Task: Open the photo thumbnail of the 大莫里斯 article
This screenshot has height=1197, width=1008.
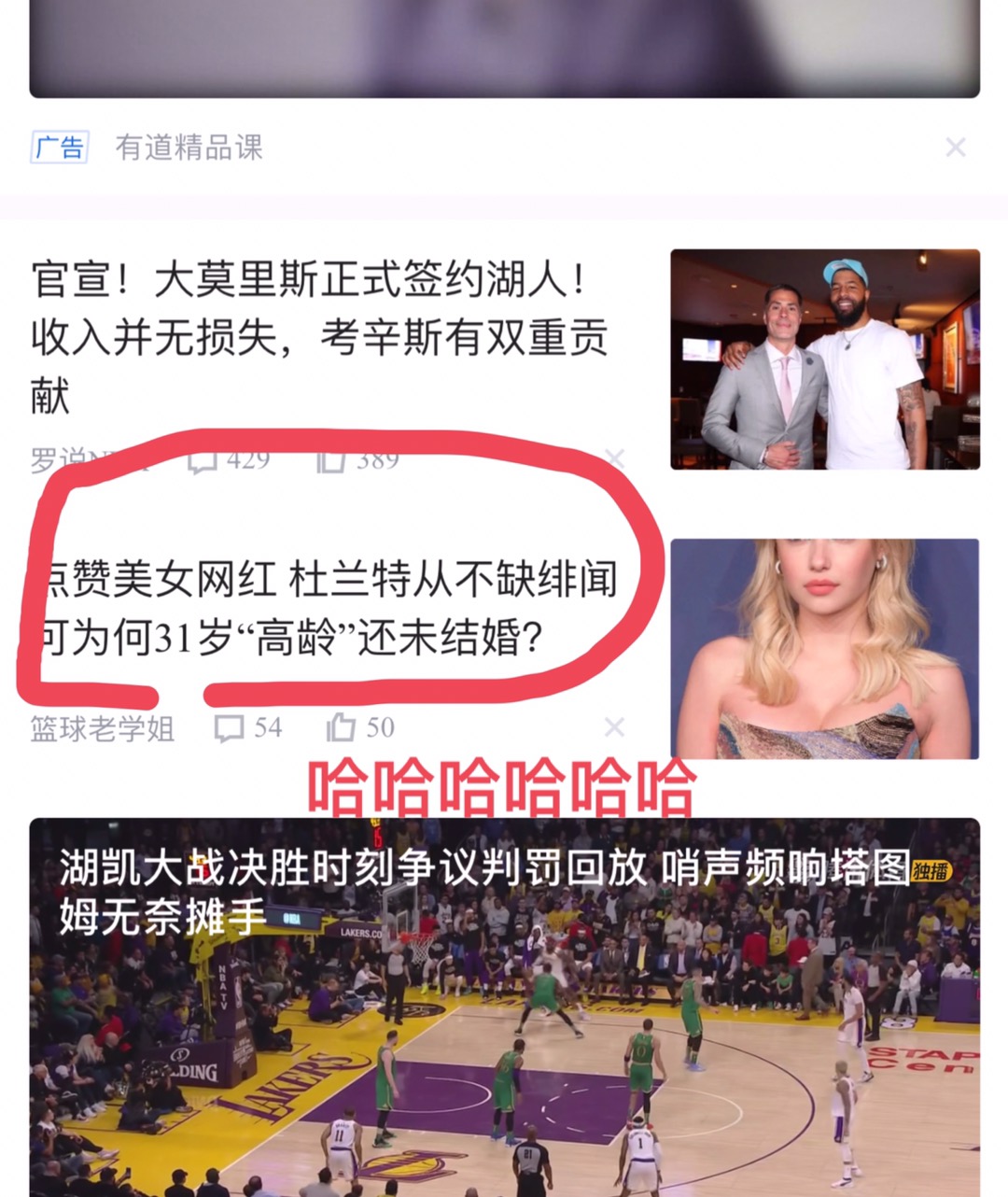Action: pyautogui.click(x=825, y=359)
